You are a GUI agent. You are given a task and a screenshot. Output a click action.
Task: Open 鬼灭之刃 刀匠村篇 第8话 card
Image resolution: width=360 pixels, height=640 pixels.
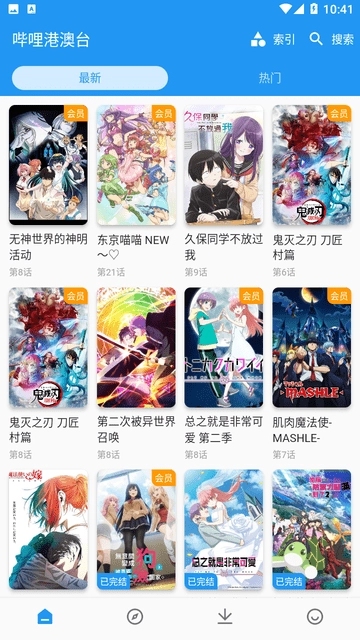[x=48, y=374]
